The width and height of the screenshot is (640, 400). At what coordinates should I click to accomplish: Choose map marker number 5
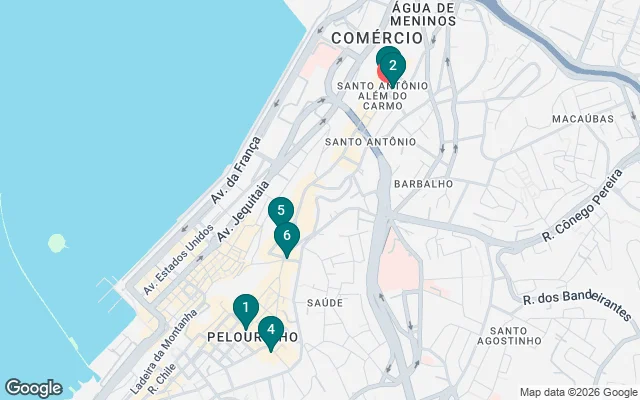pyautogui.click(x=281, y=210)
